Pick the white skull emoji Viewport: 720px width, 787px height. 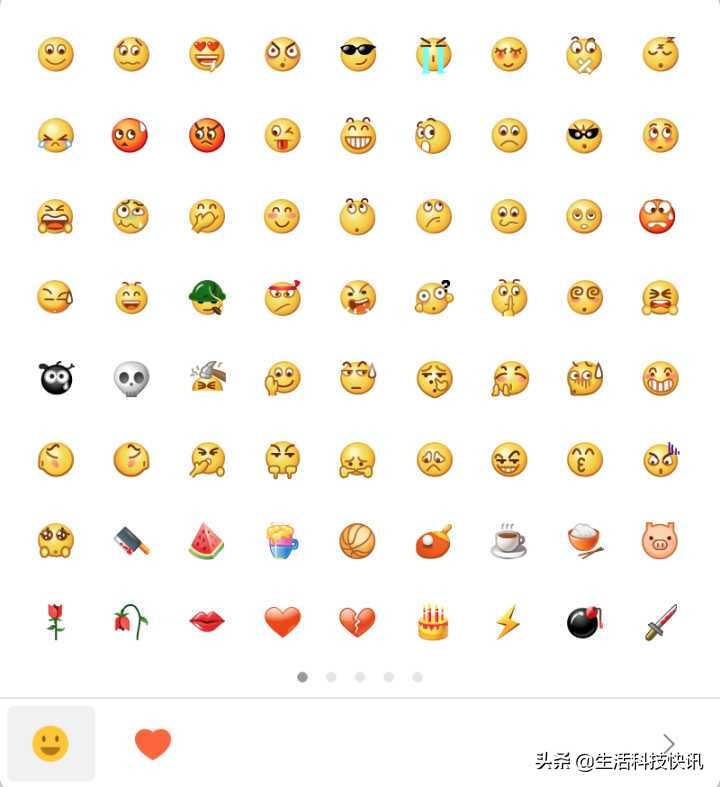tap(131, 378)
